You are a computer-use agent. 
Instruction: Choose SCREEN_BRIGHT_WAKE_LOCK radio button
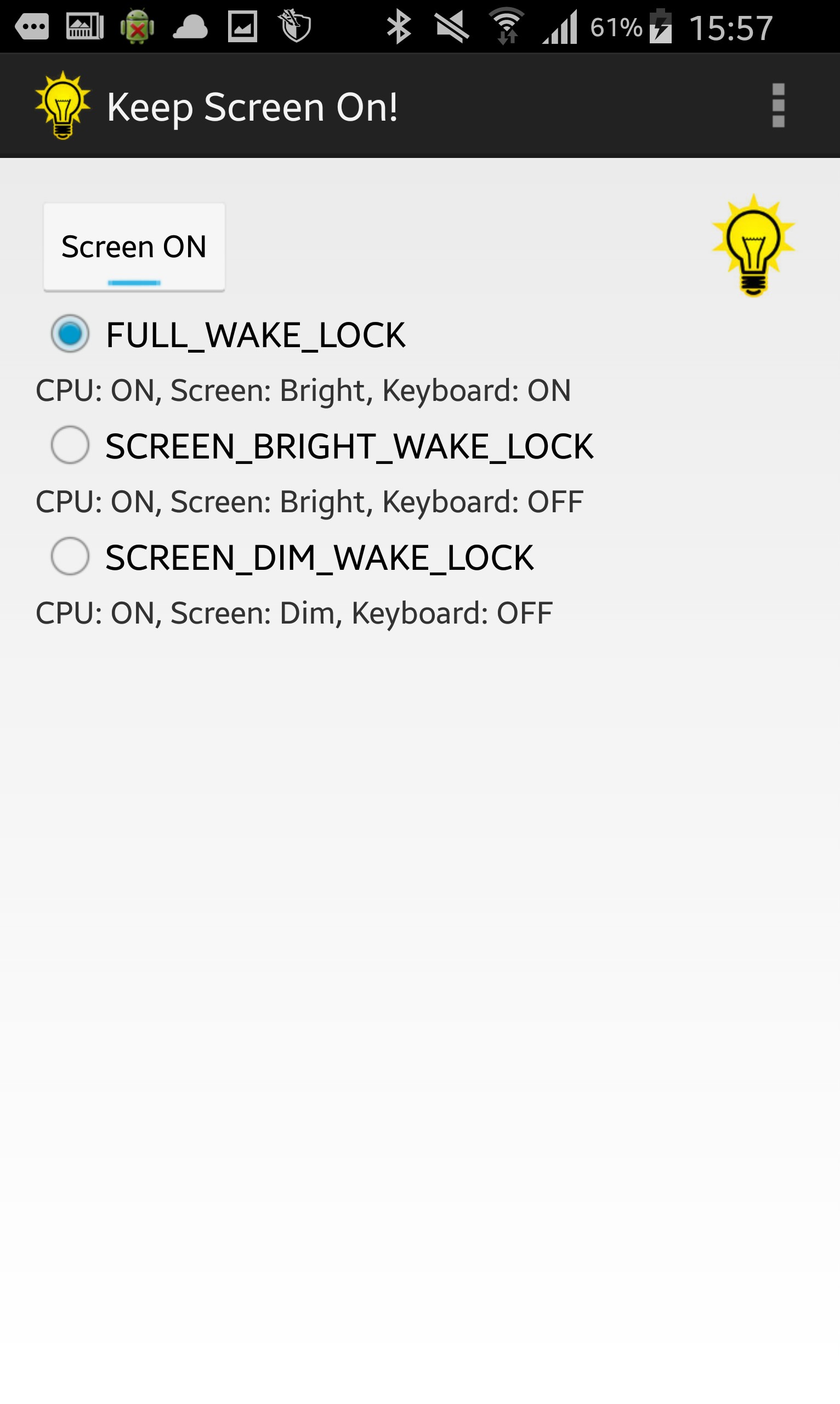click(70, 445)
